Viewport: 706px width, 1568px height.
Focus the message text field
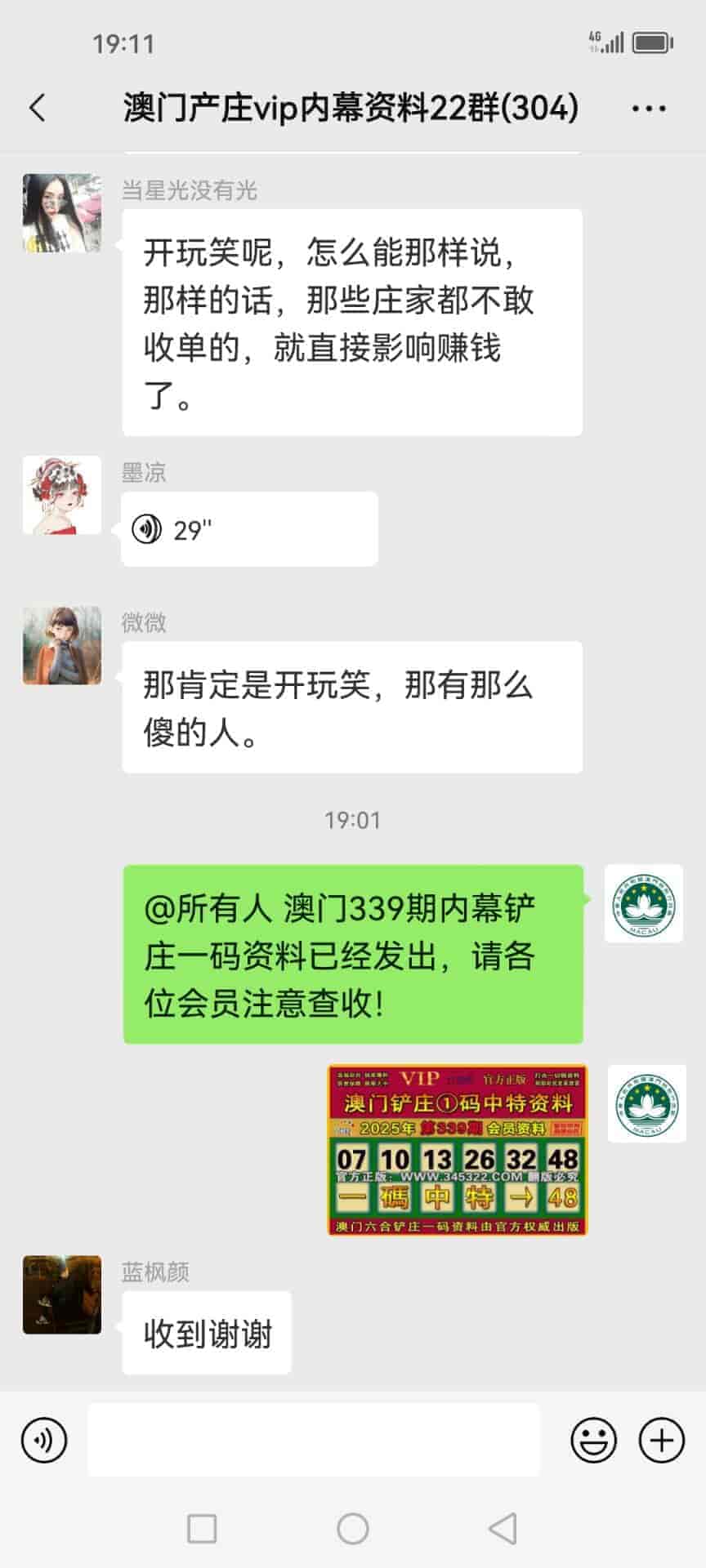point(314,1440)
